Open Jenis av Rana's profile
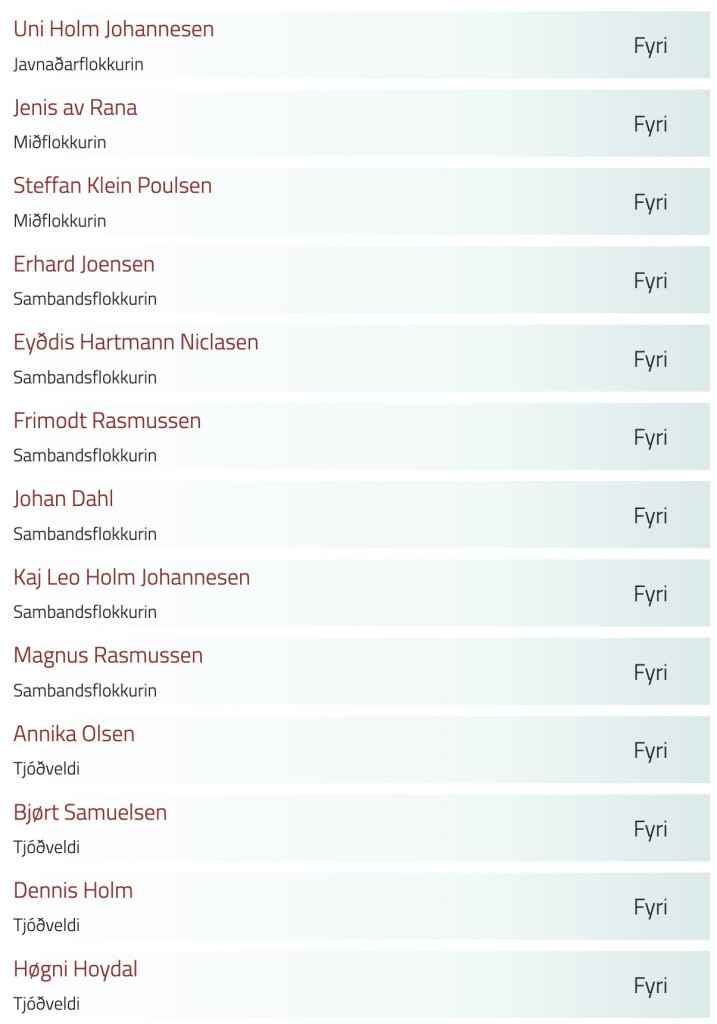 tap(75, 107)
